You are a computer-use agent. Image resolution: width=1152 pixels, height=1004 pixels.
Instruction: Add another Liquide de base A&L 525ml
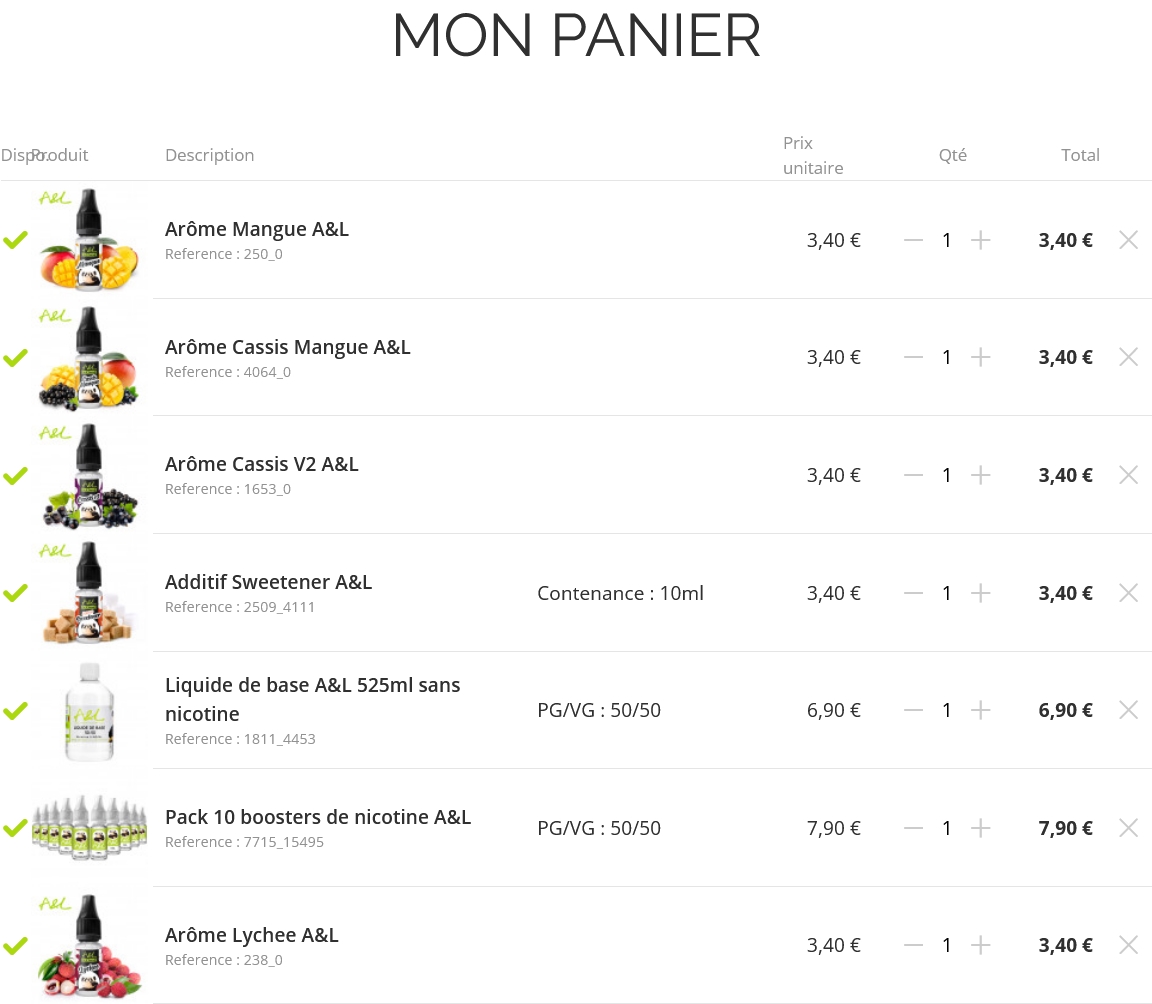tap(980, 710)
